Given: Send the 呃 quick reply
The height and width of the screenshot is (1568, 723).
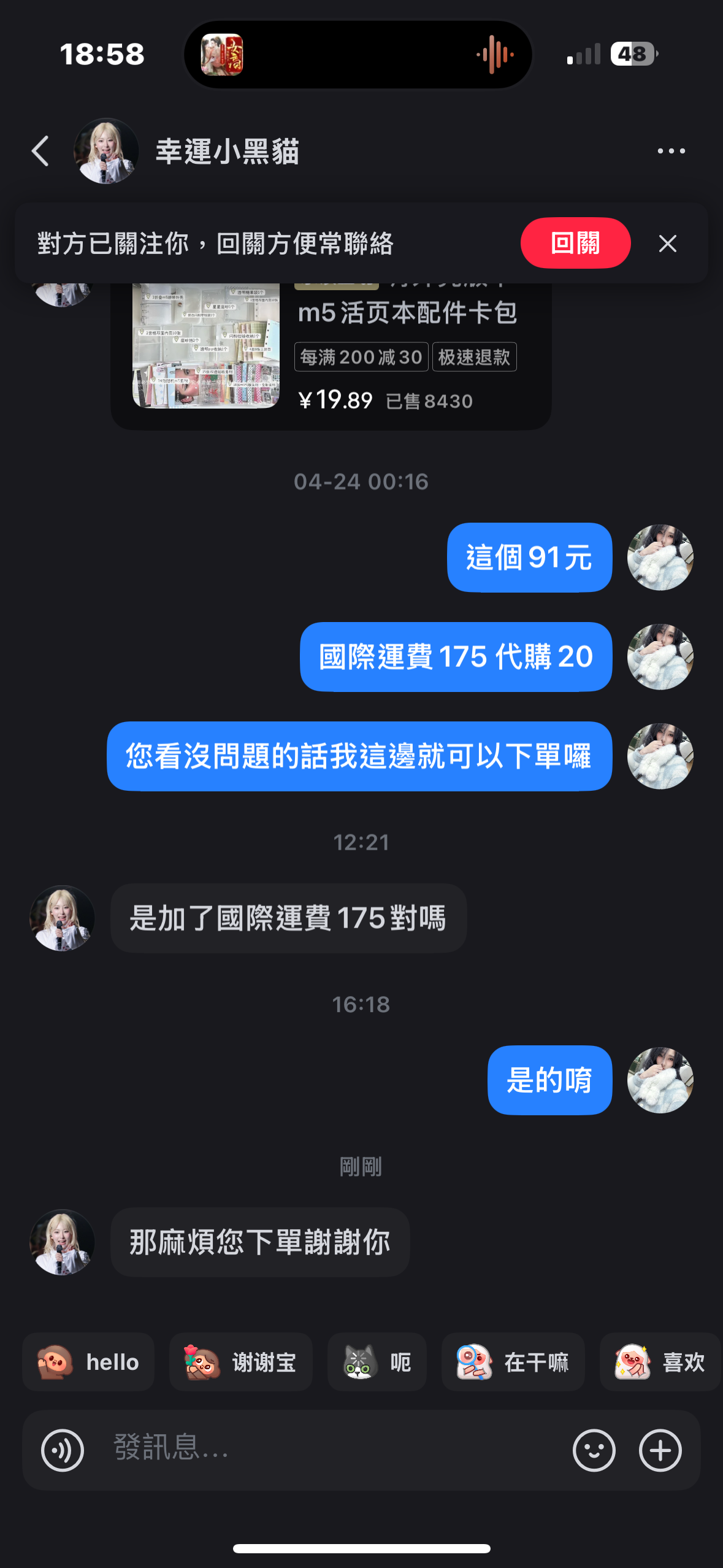Looking at the screenshot, I should point(377,1362).
